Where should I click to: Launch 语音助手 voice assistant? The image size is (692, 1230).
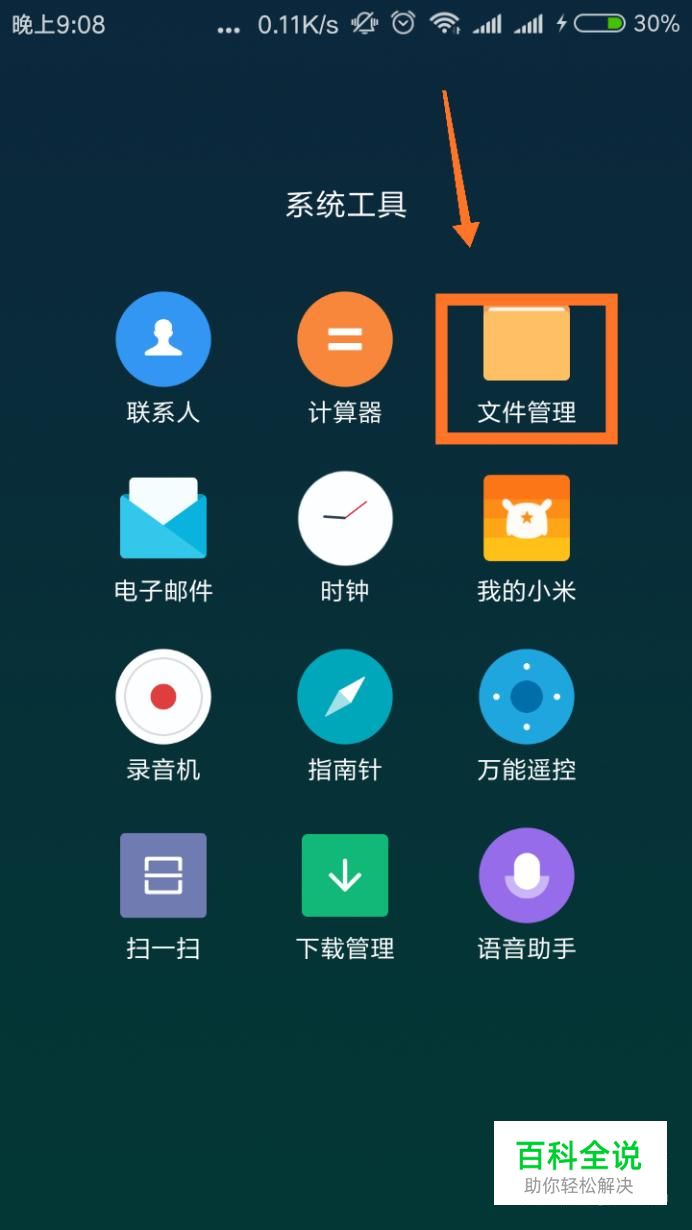tap(526, 875)
